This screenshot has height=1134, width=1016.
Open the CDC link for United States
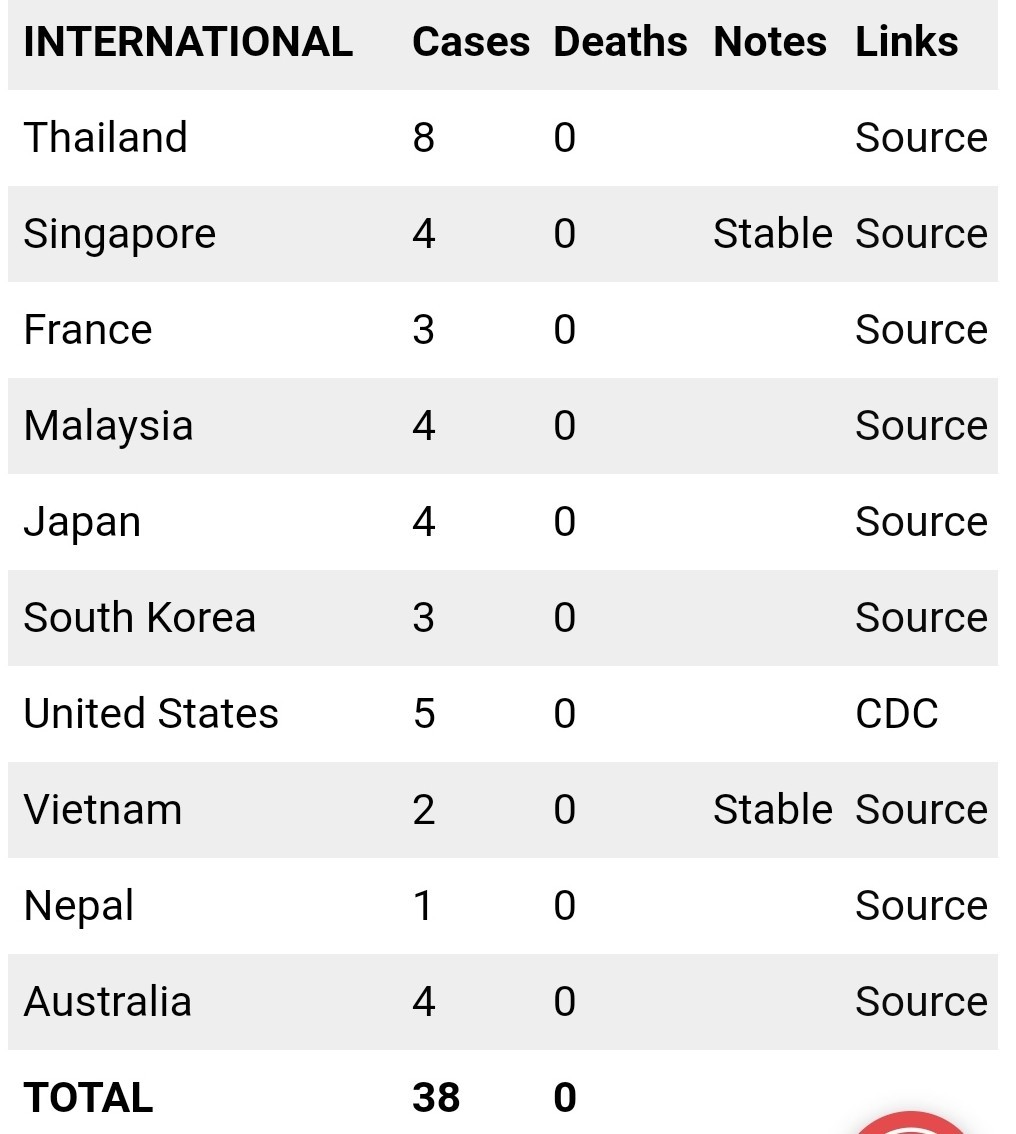(x=897, y=714)
